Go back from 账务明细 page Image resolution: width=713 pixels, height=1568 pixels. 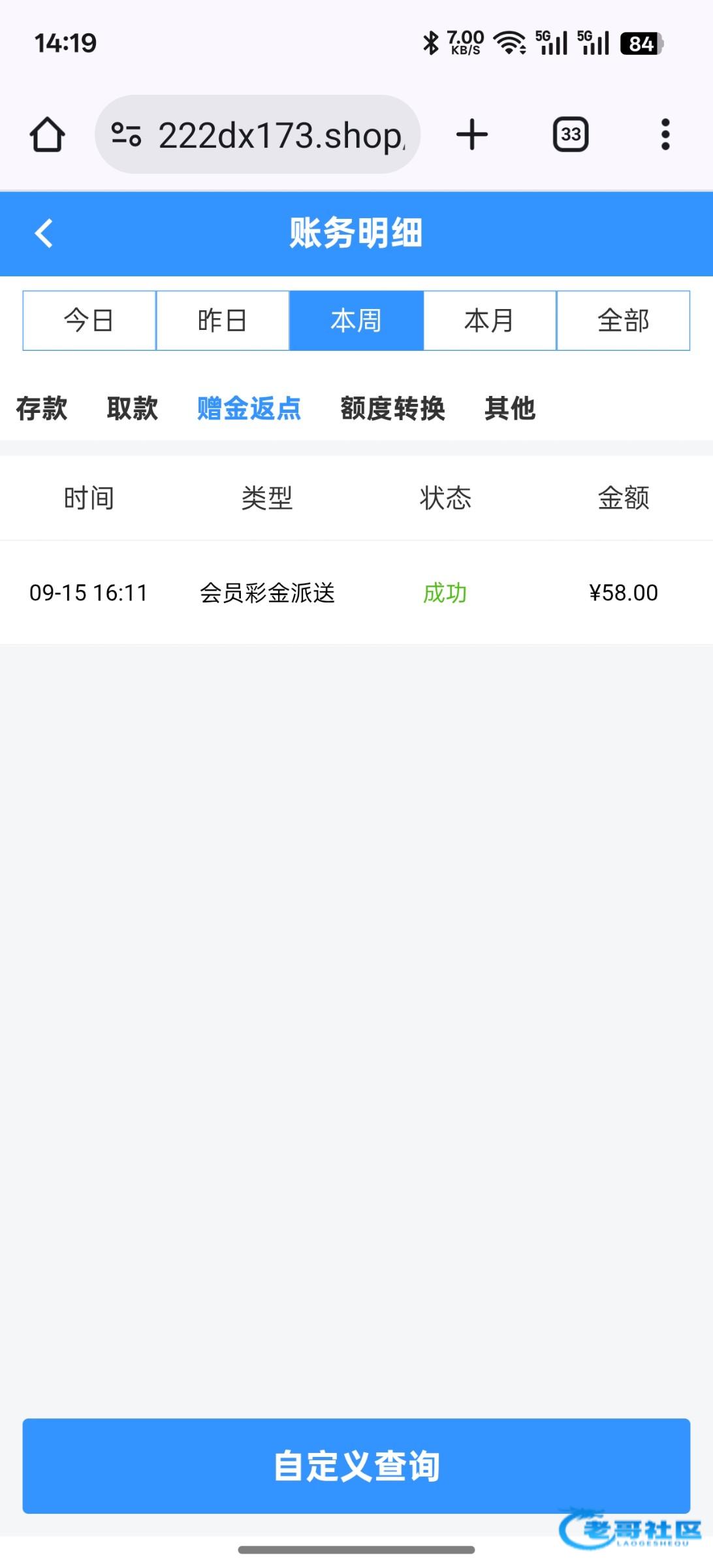[44, 233]
